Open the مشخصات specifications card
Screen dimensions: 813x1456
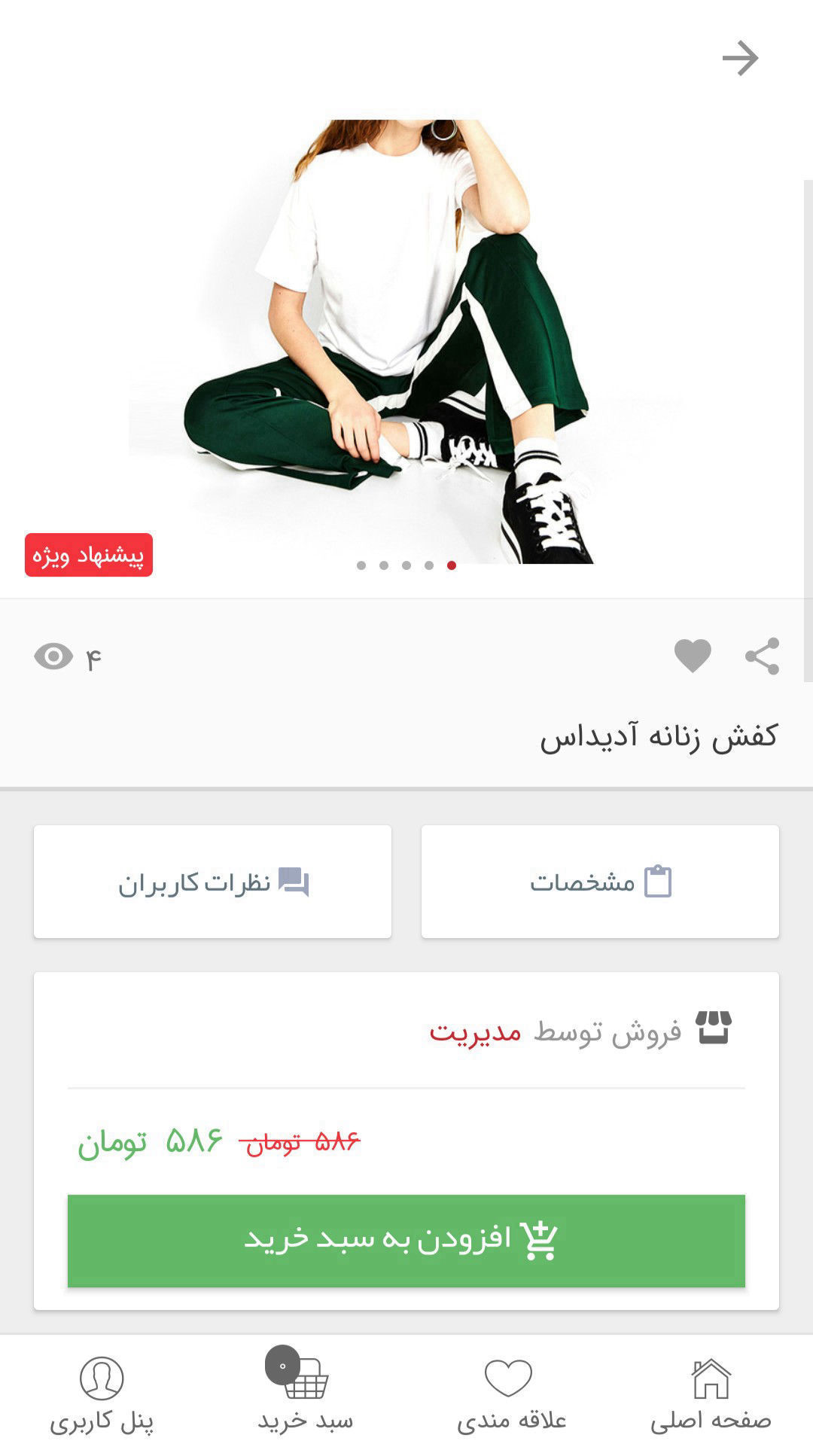600,882
